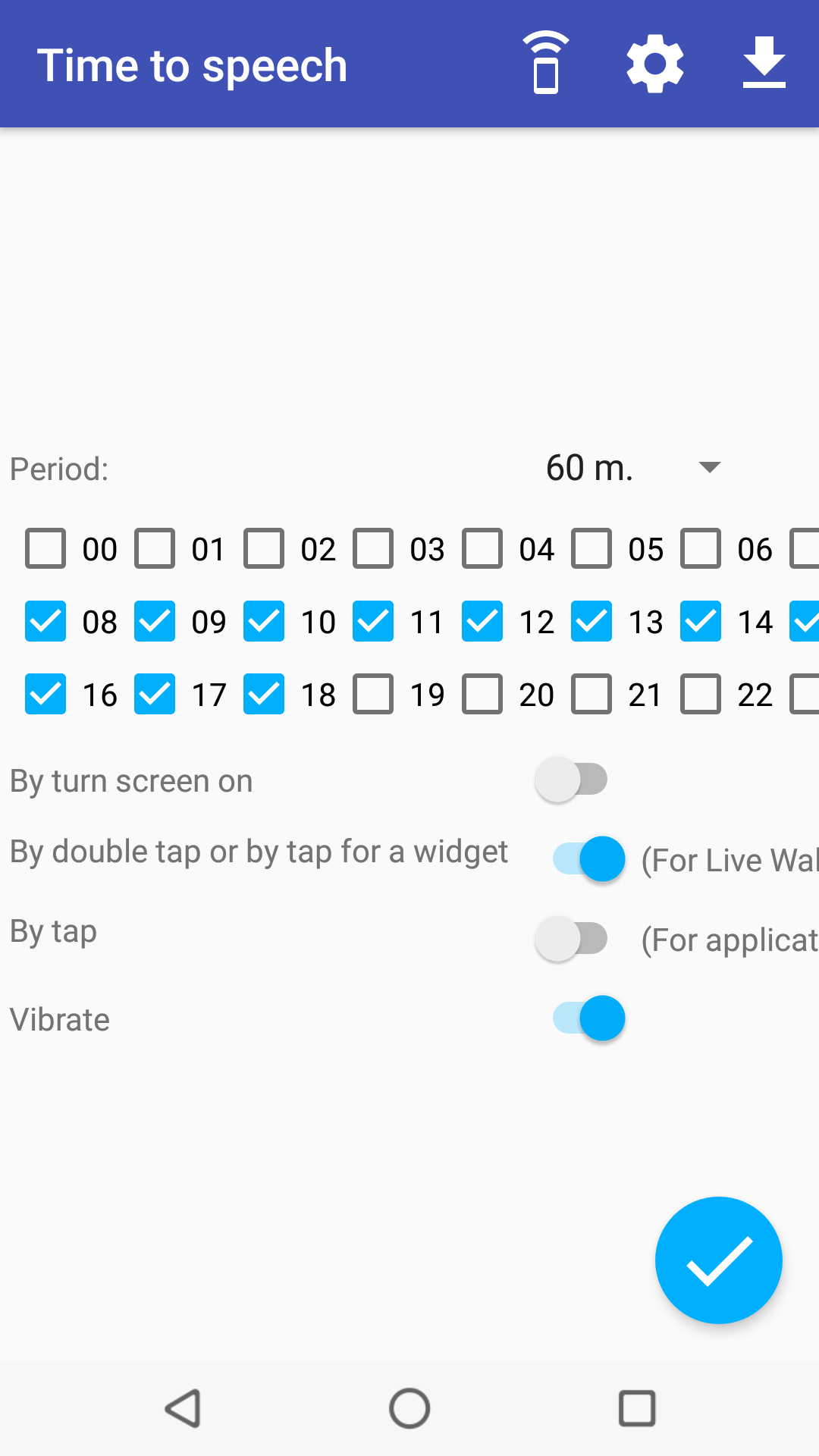
Task: Uncheck the 18 hour checkbox
Action: click(264, 694)
